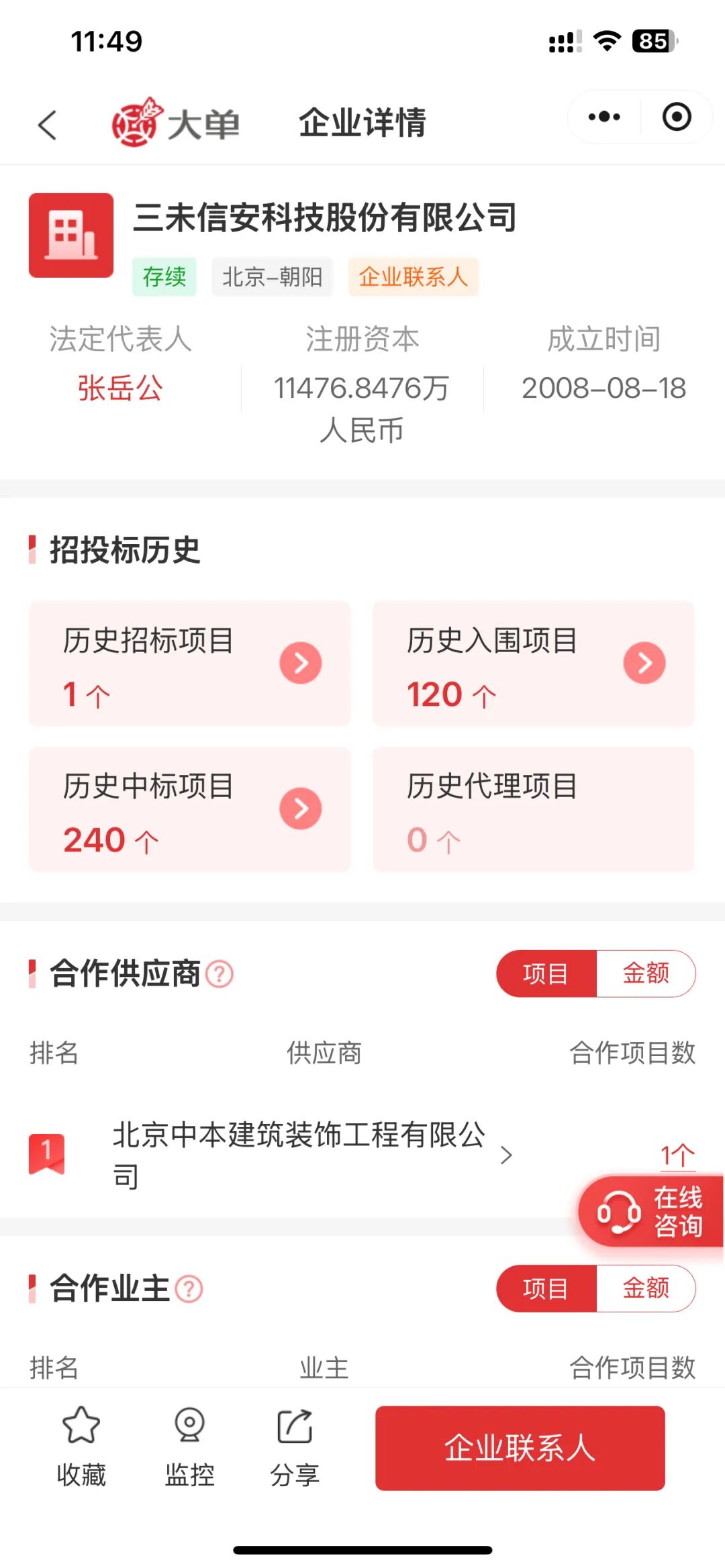The width and height of the screenshot is (725, 1568).
Task: Go back using the top-left arrow
Action: point(47,125)
